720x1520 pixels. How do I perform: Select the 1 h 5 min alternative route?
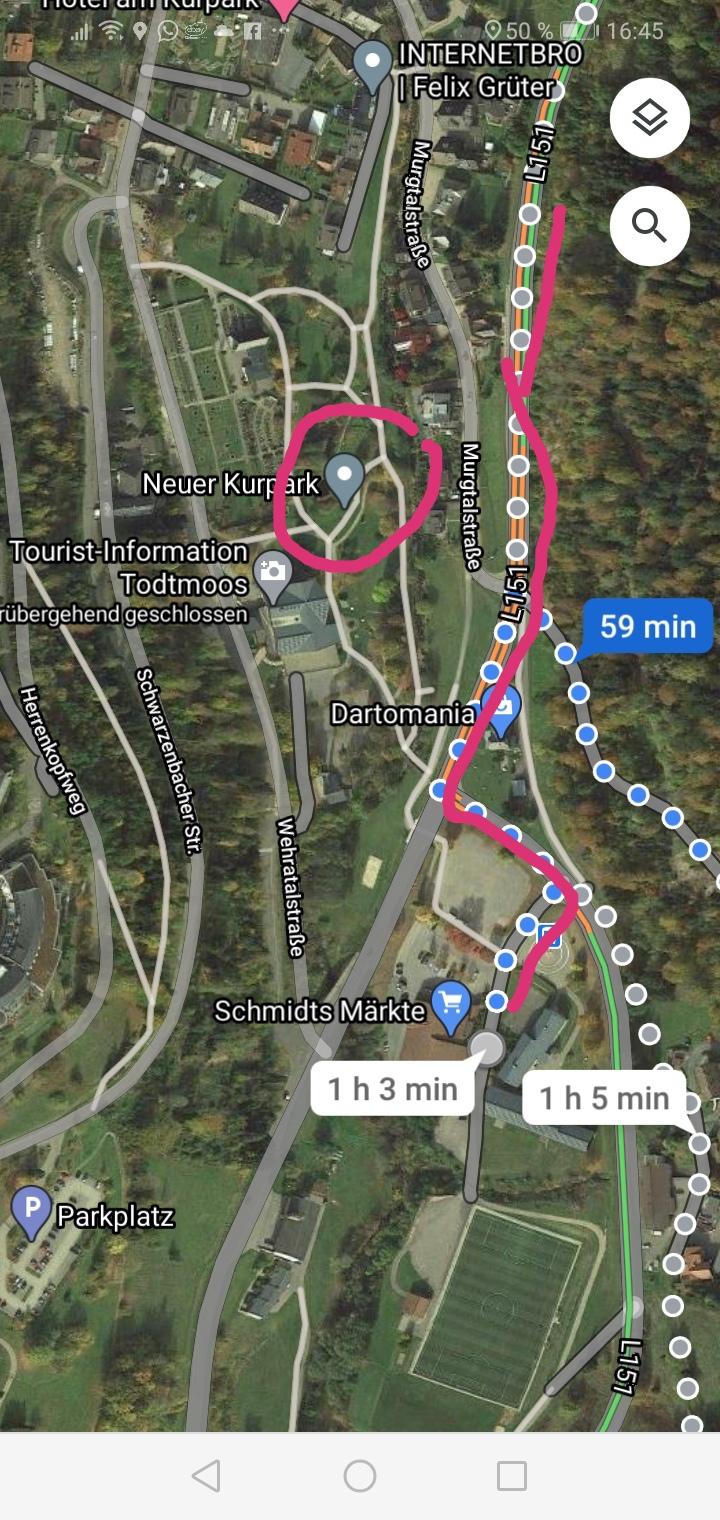tap(604, 1098)
